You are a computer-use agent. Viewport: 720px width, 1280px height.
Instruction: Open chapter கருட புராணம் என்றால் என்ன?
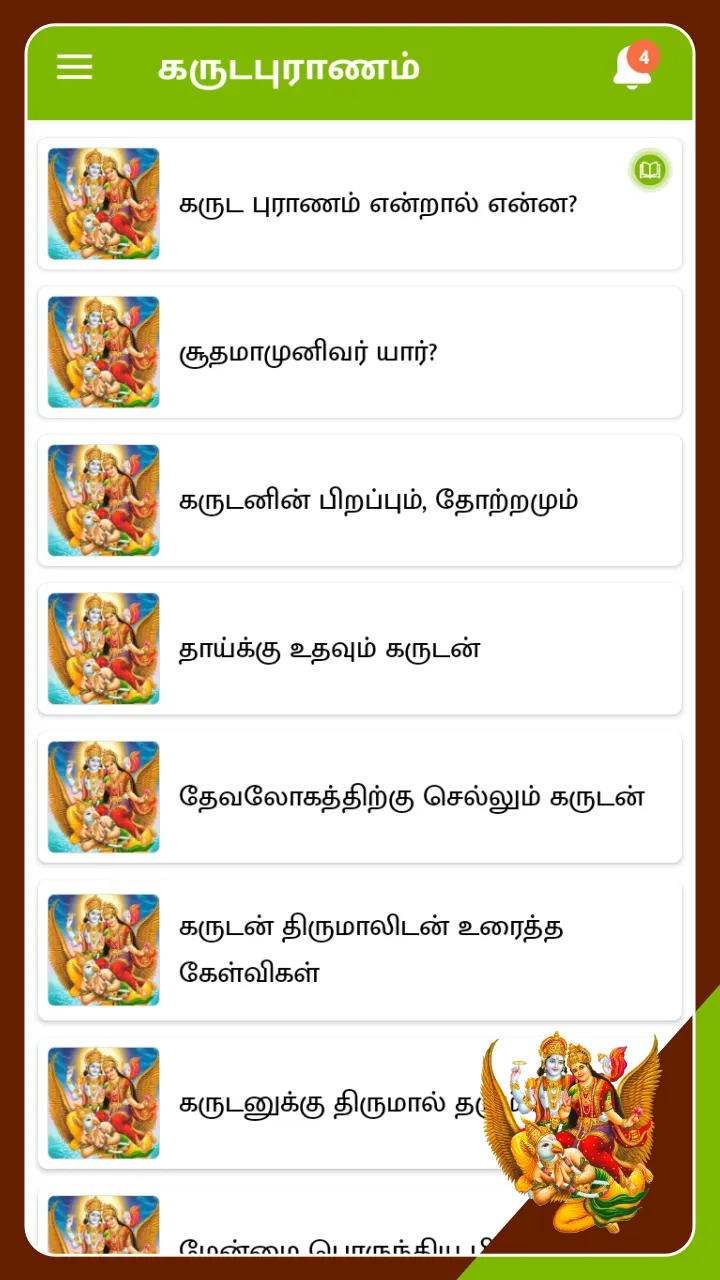pos(360,204)
